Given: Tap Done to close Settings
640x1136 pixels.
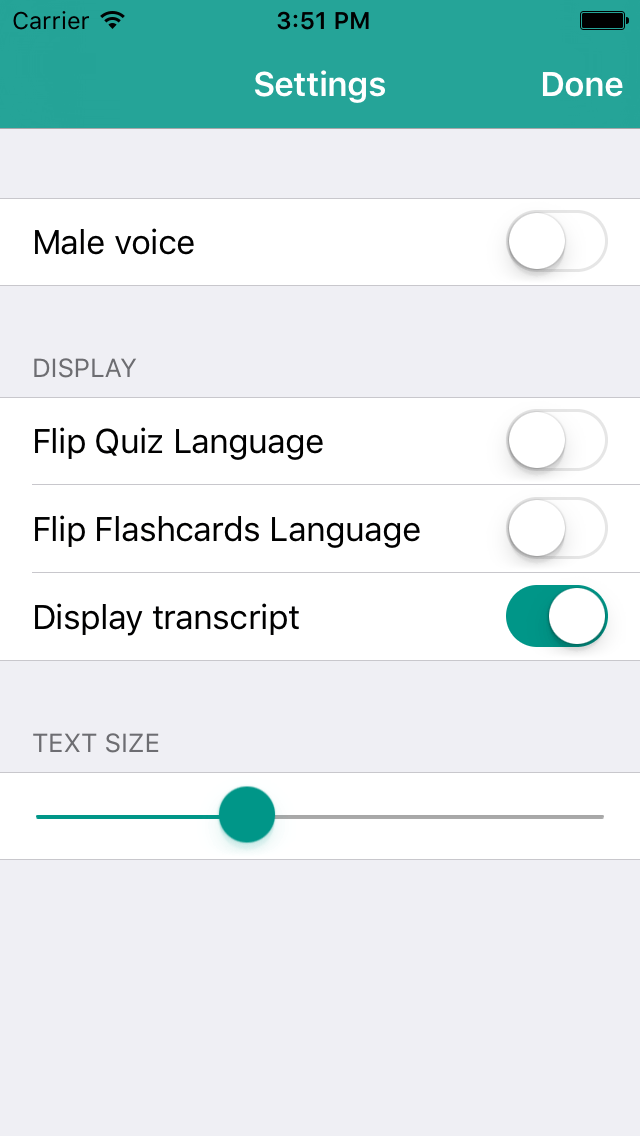Looking at the screenshot, I should 581,85.
